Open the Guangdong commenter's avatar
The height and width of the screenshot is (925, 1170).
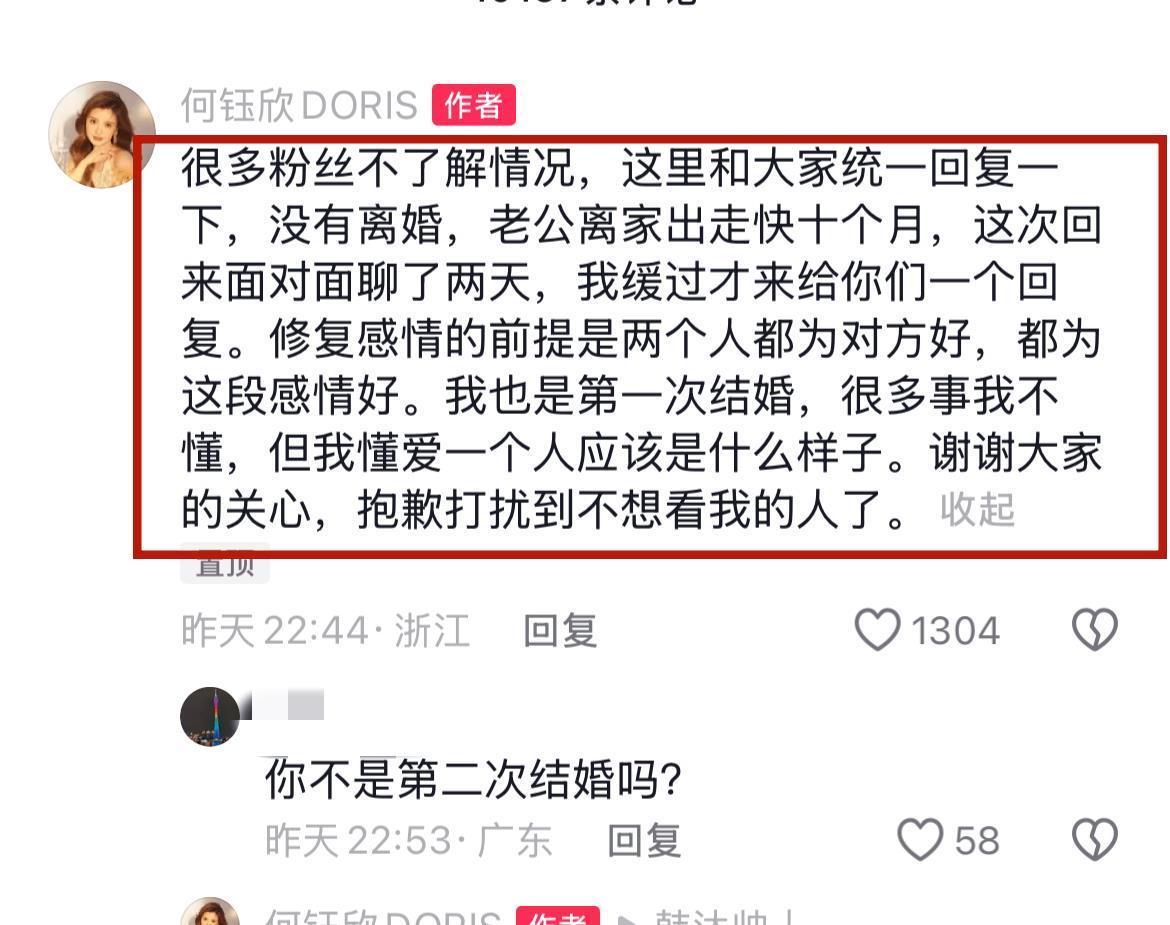coord(210,716)
